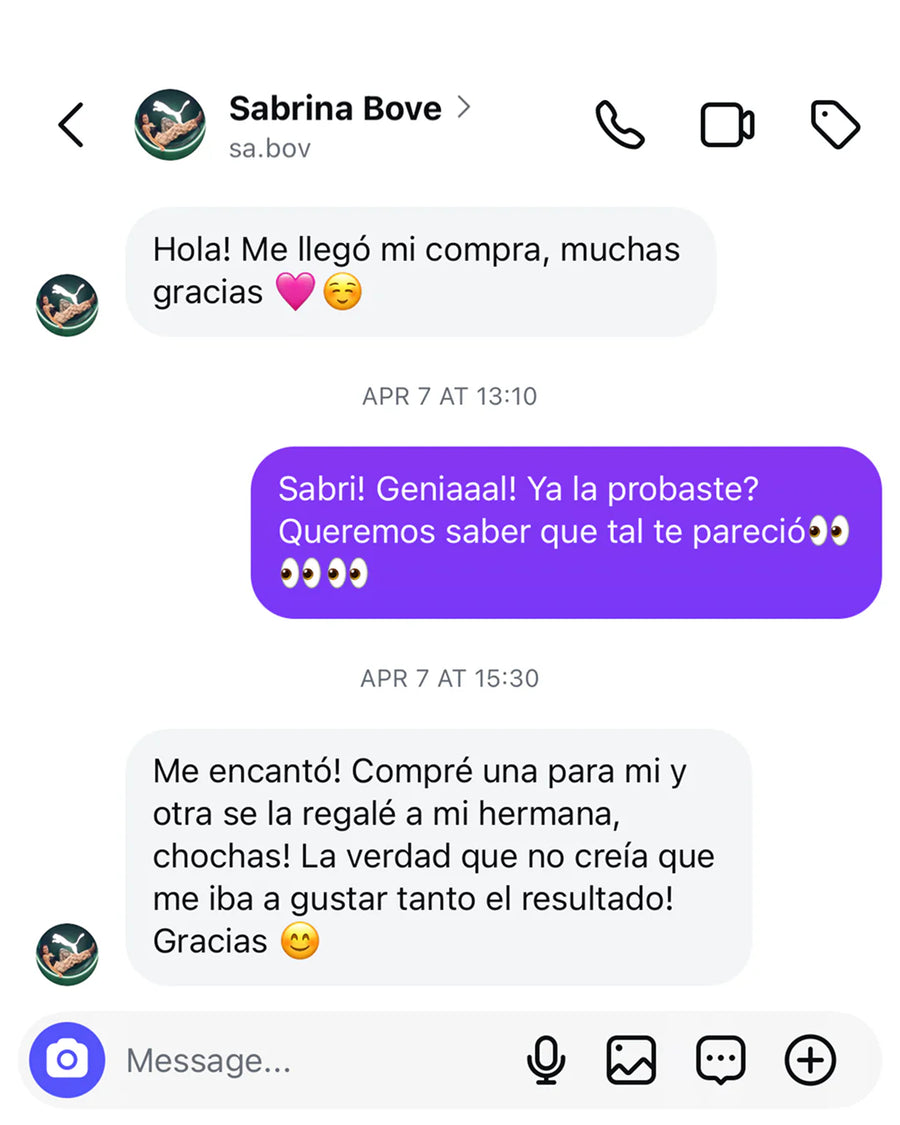Tap the avatar next to her first message
This screenshot has height=1125, width=900.
66,303
